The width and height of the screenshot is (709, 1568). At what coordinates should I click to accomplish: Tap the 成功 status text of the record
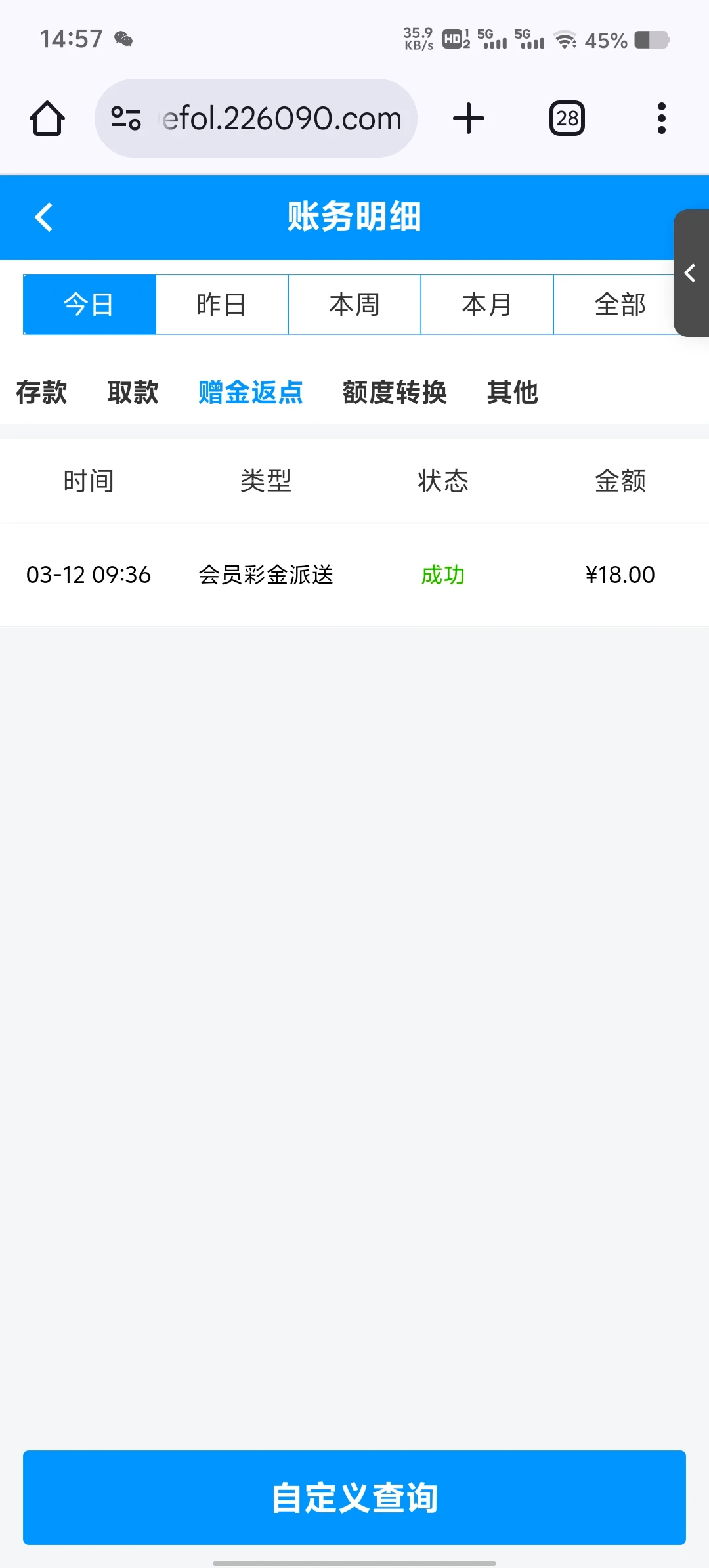[x=442, y=575]
